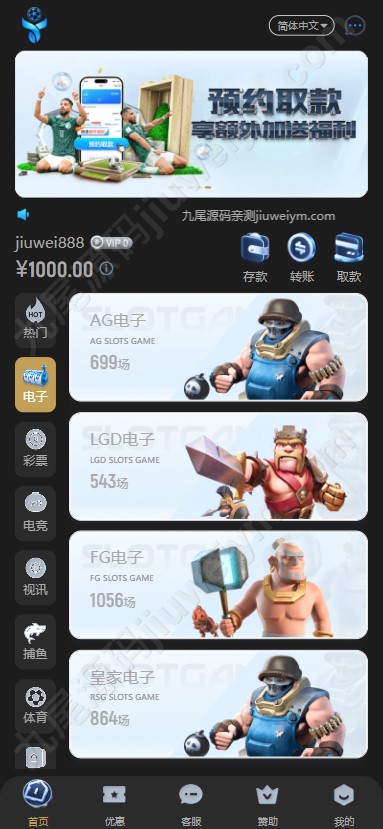Select the 彩票 lottery category
Image resolution: width=383 pixels, height=829 pixels.
(35, 449)
